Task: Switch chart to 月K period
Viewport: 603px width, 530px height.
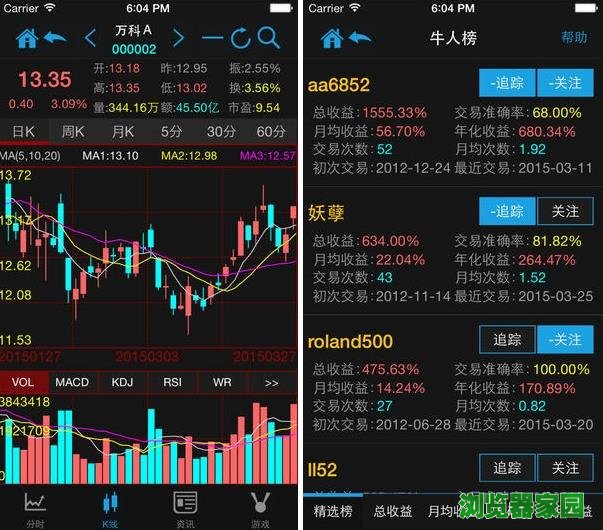Action: coord(123,131)
